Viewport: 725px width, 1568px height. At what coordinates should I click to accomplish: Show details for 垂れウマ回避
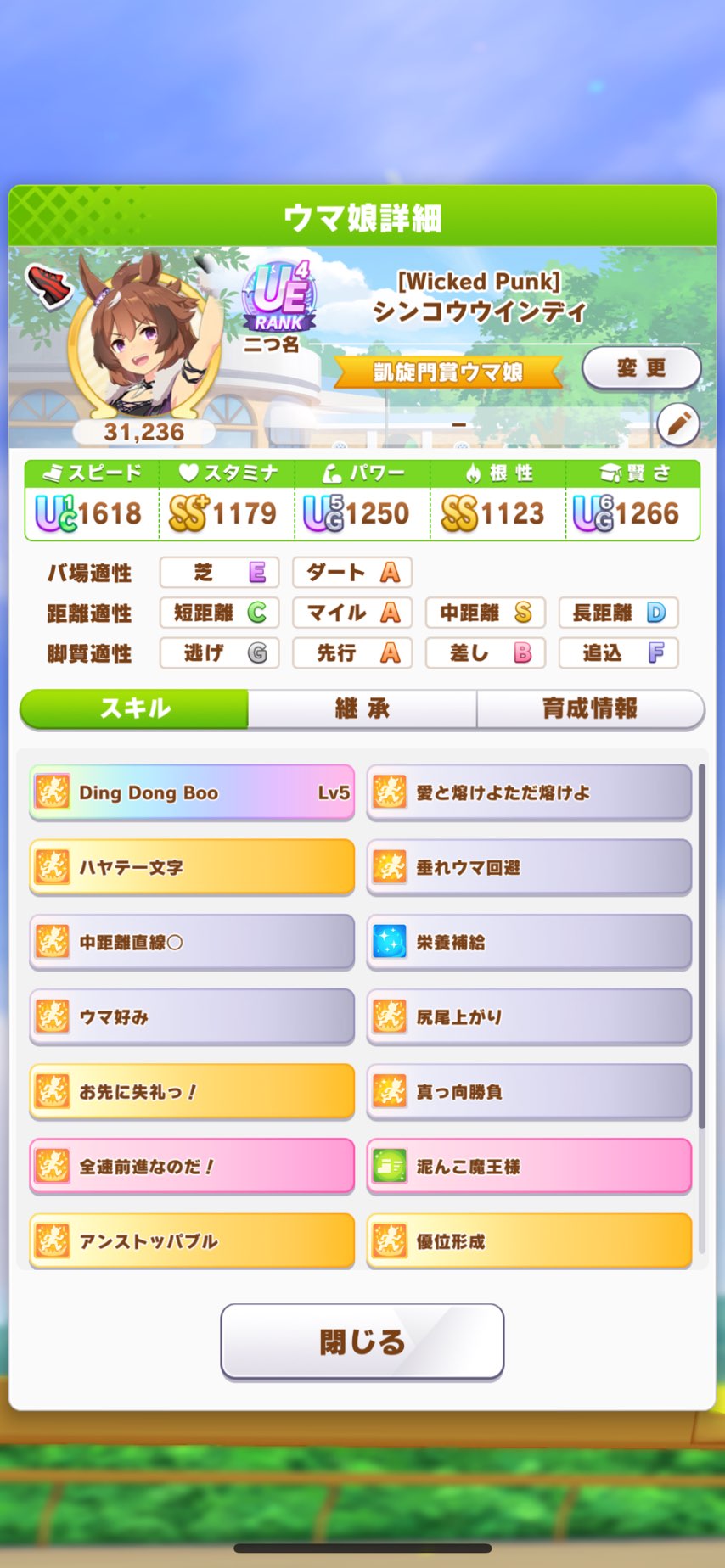[x=529, y=867]
